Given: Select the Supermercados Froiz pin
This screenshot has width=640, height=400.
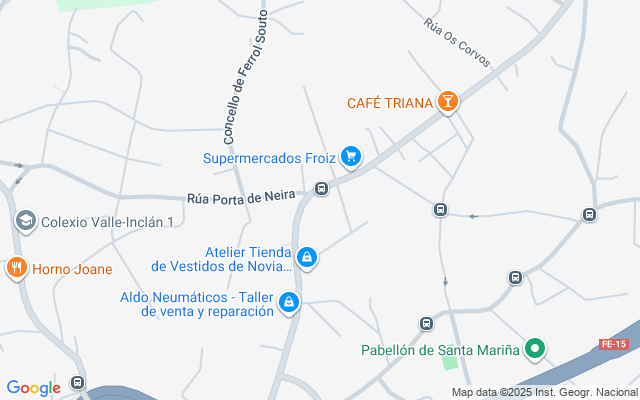Looking at the screenshot, I should [x=350, y=157].
